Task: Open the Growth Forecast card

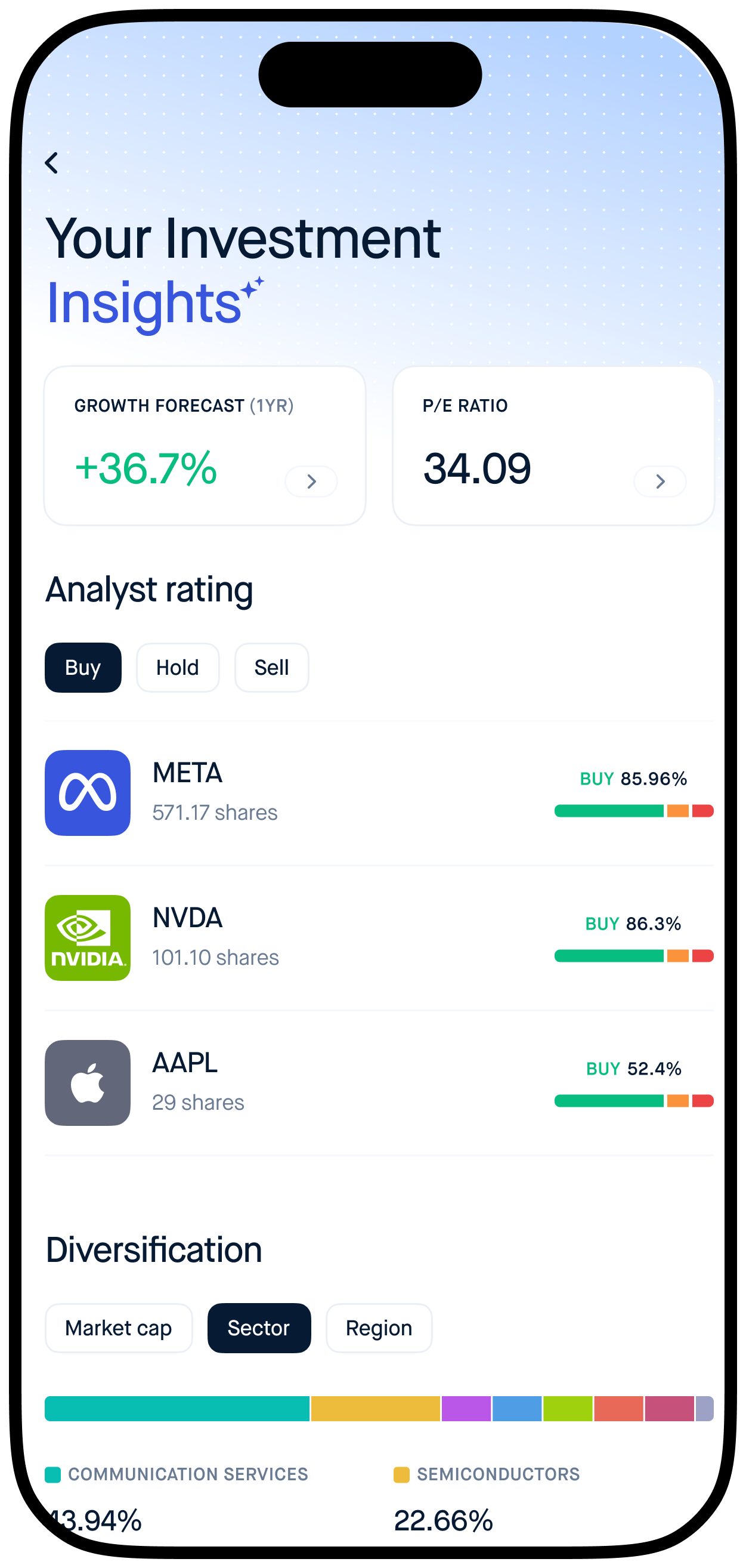Action: tap(205, 446)
